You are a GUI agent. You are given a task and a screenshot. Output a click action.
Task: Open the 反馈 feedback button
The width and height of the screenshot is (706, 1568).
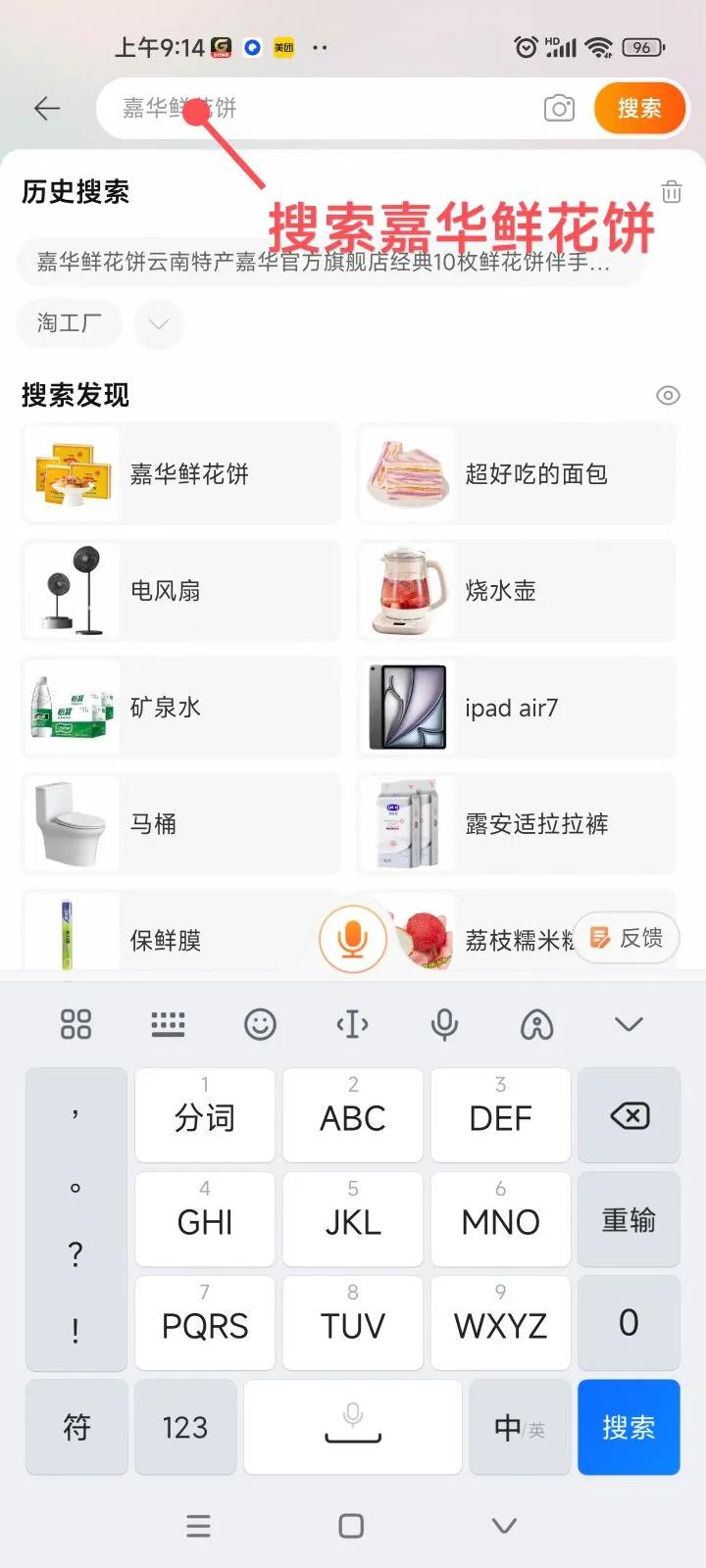(x=628, y=938)
